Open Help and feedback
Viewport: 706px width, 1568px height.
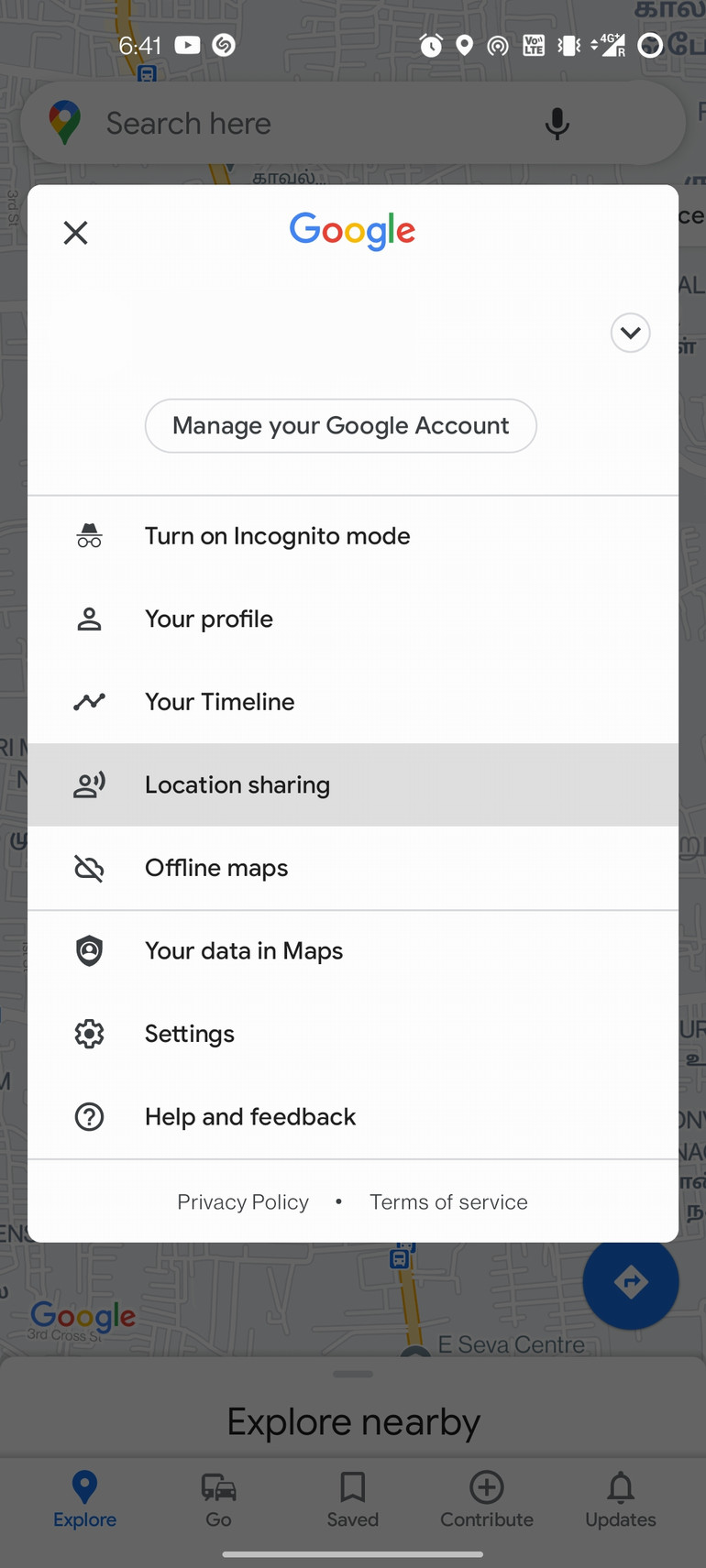pos(353,1117)
